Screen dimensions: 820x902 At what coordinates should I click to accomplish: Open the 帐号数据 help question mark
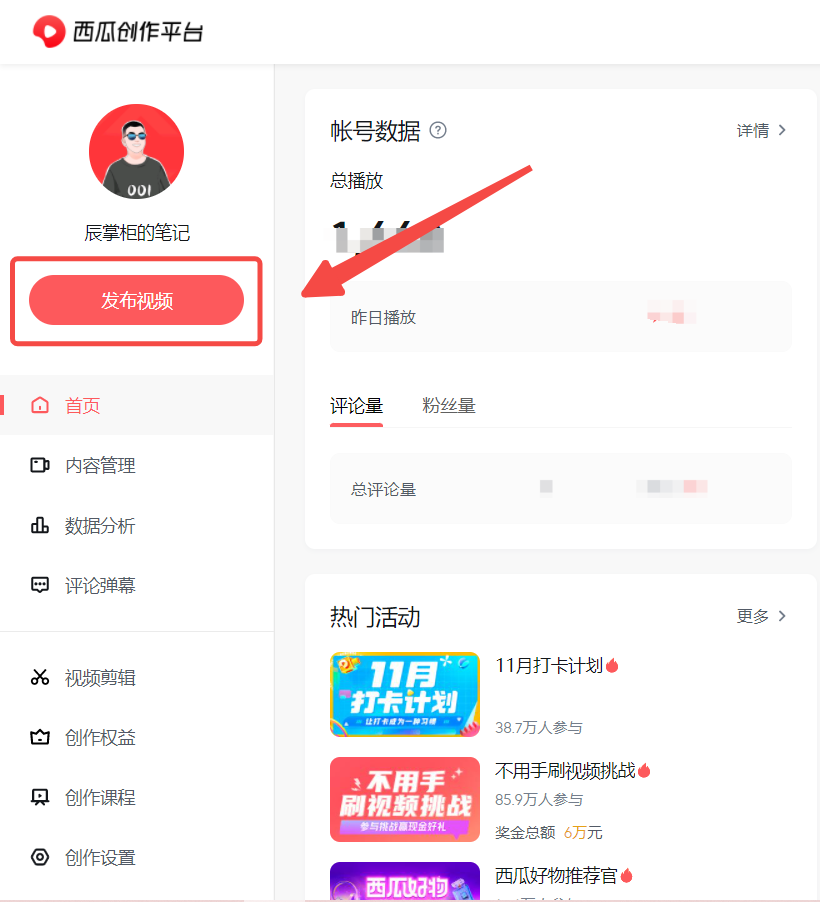pos(438,130)
